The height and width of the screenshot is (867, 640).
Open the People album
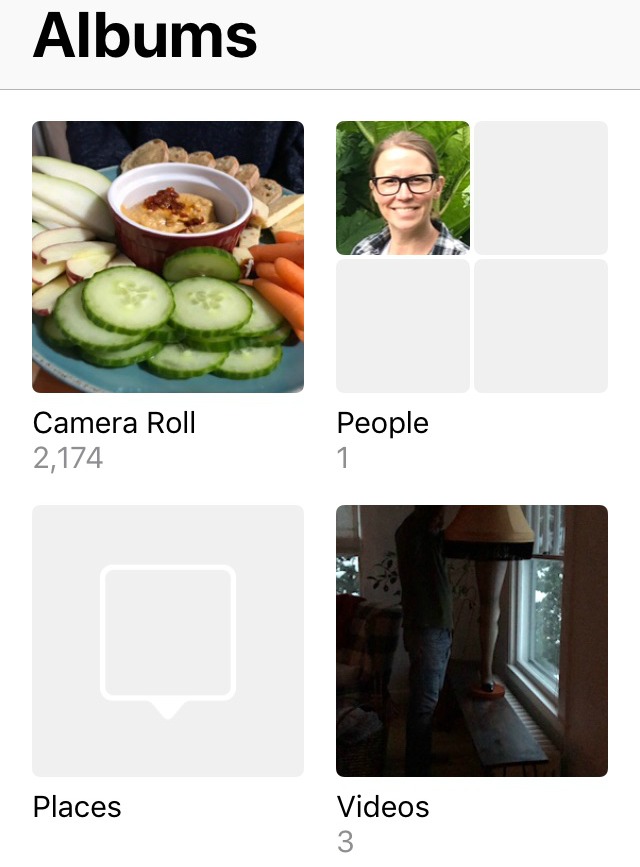pos(472,257)
